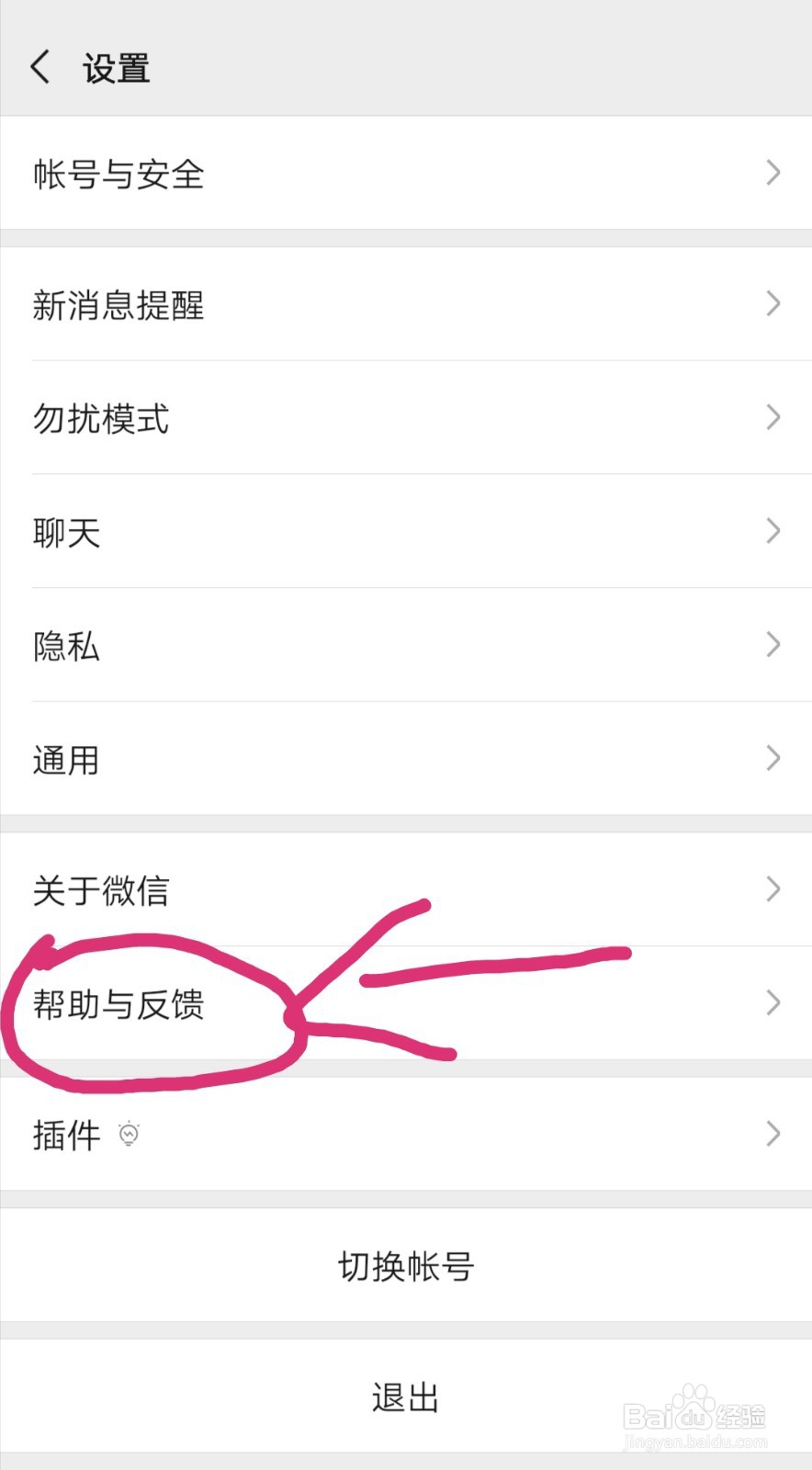Expand the chevron beside 关于微信
The width and height of the screenshot is (812, 1470).
pyautogui.click(x=773, y=889)
